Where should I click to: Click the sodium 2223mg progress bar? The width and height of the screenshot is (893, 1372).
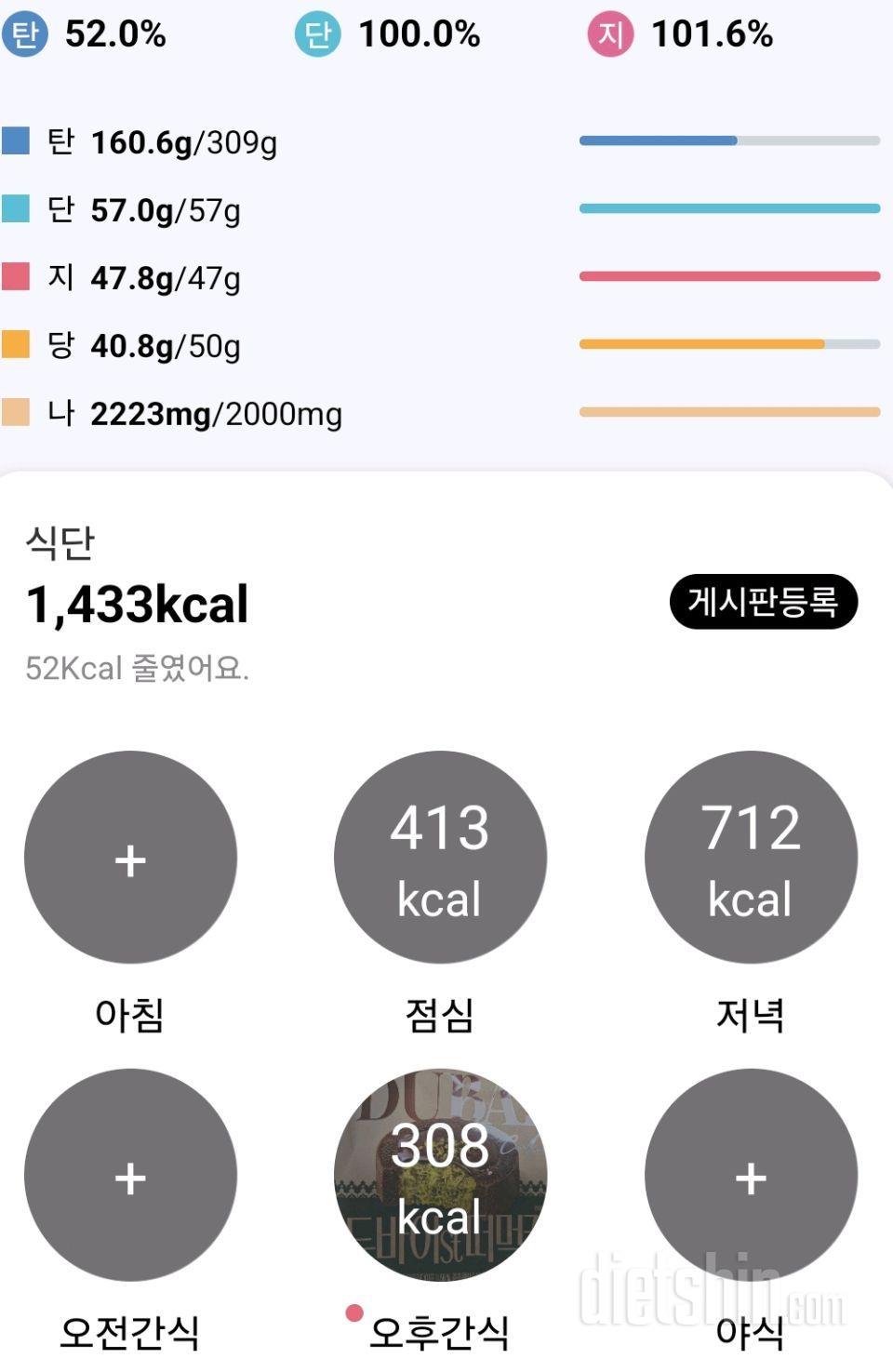[730, 410]
